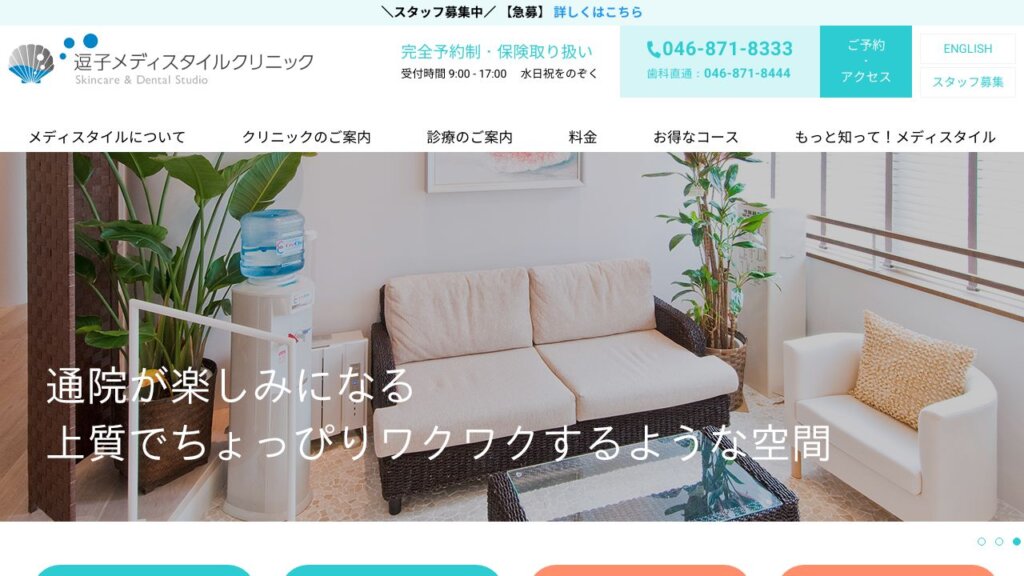
Task: Go to the 逗子メディスタイルクリニック home logo
Action: (161, 63)
